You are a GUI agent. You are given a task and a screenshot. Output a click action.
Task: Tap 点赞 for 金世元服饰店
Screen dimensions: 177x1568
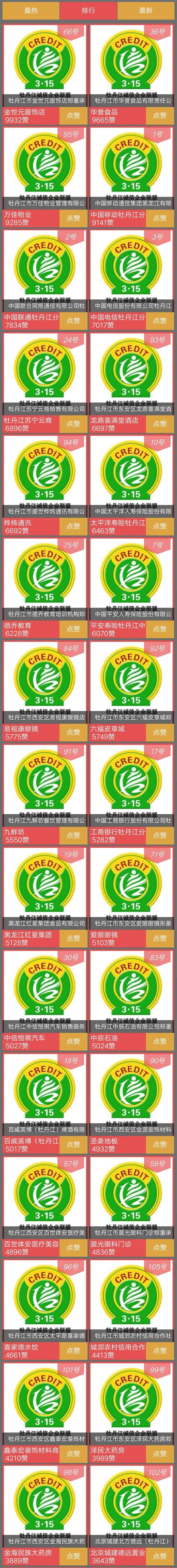tap(73, 116)
